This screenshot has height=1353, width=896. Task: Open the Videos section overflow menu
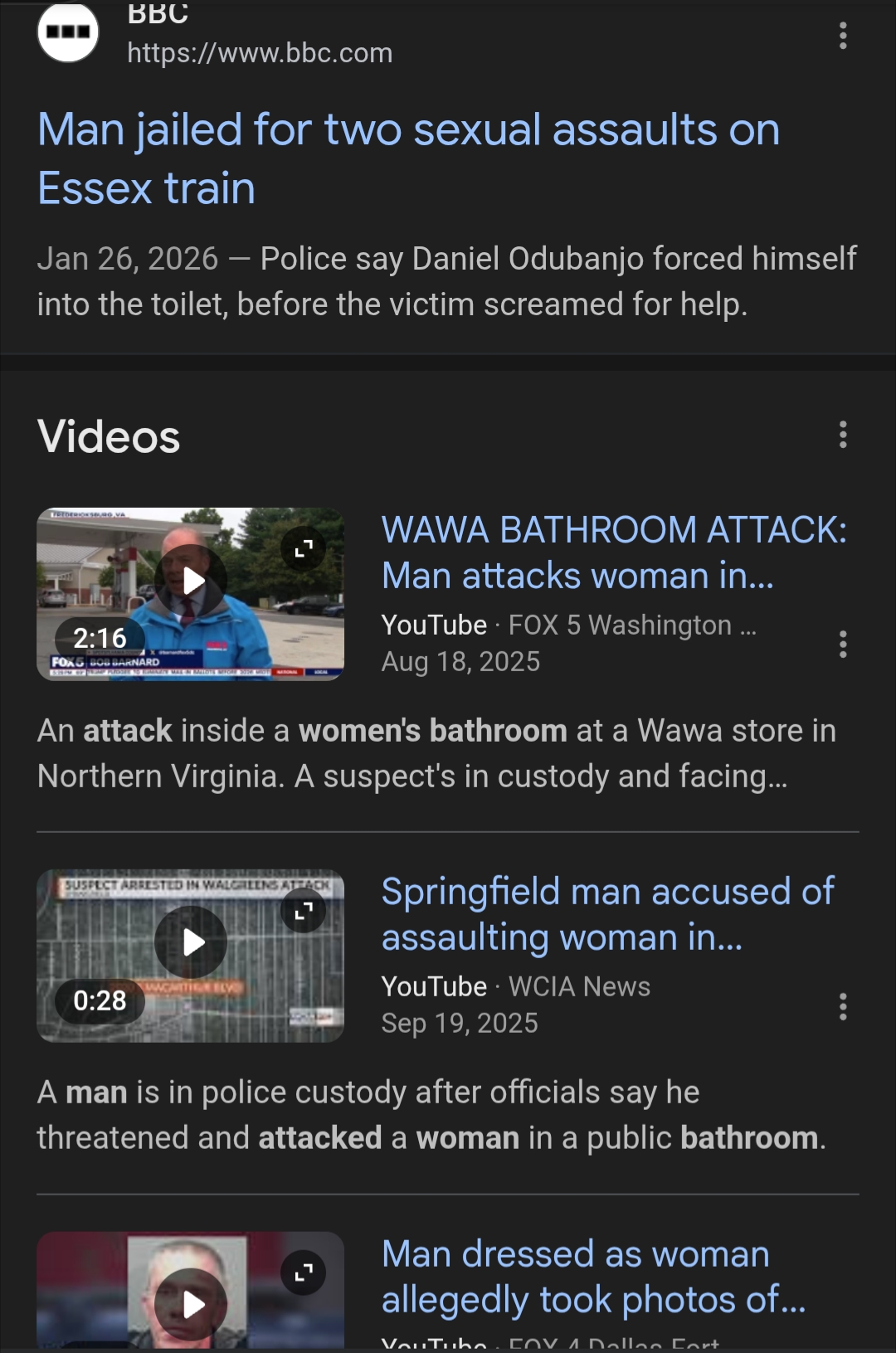coord(843,434)
